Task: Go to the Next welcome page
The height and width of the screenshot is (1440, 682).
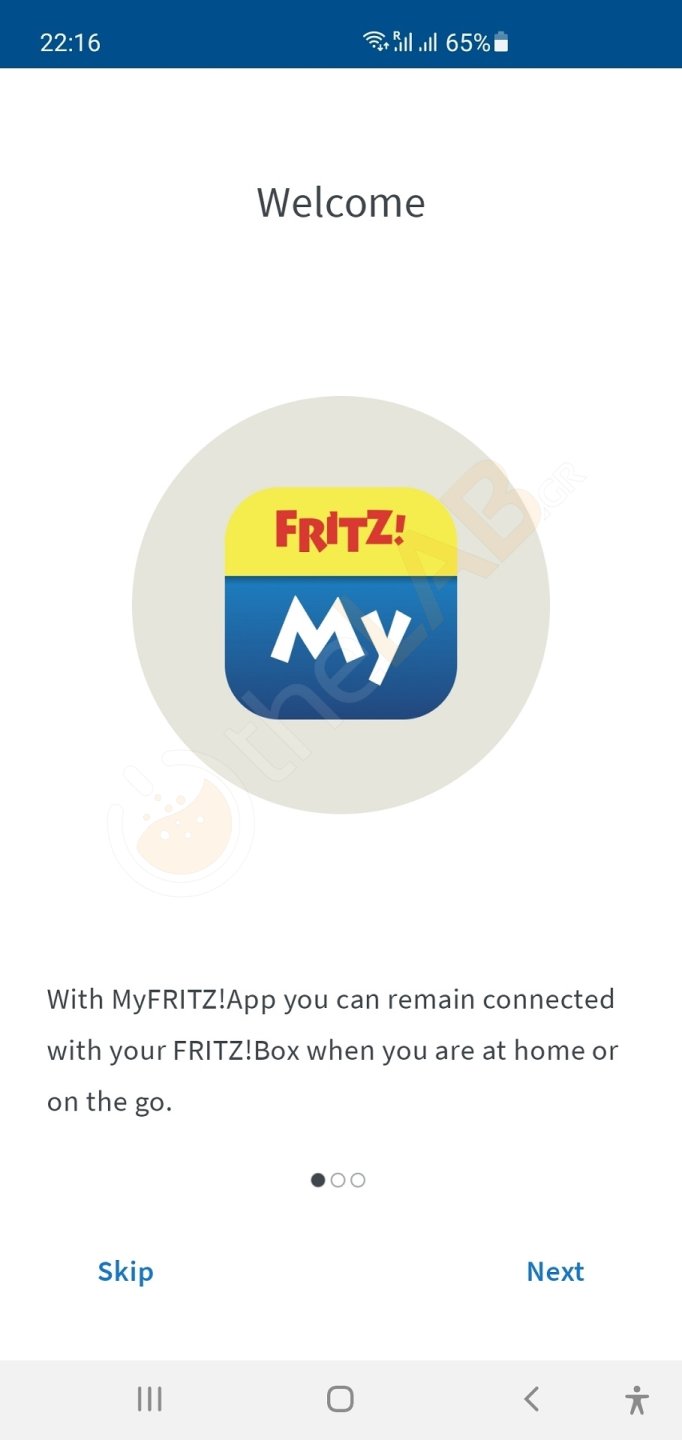Action: pyautogui.click(x=555, y=1271)
